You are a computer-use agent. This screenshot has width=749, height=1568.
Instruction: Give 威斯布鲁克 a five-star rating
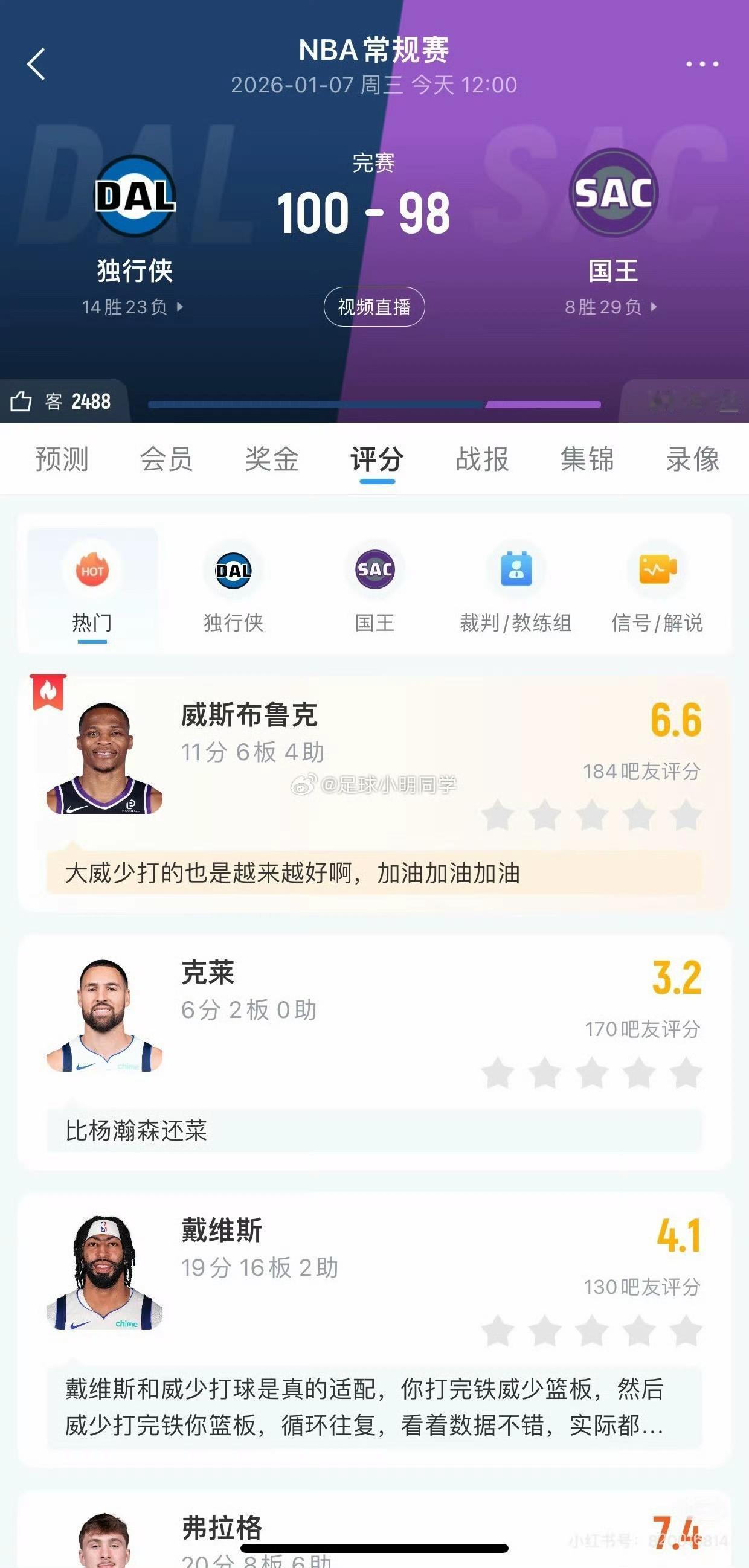pos(686,816)
